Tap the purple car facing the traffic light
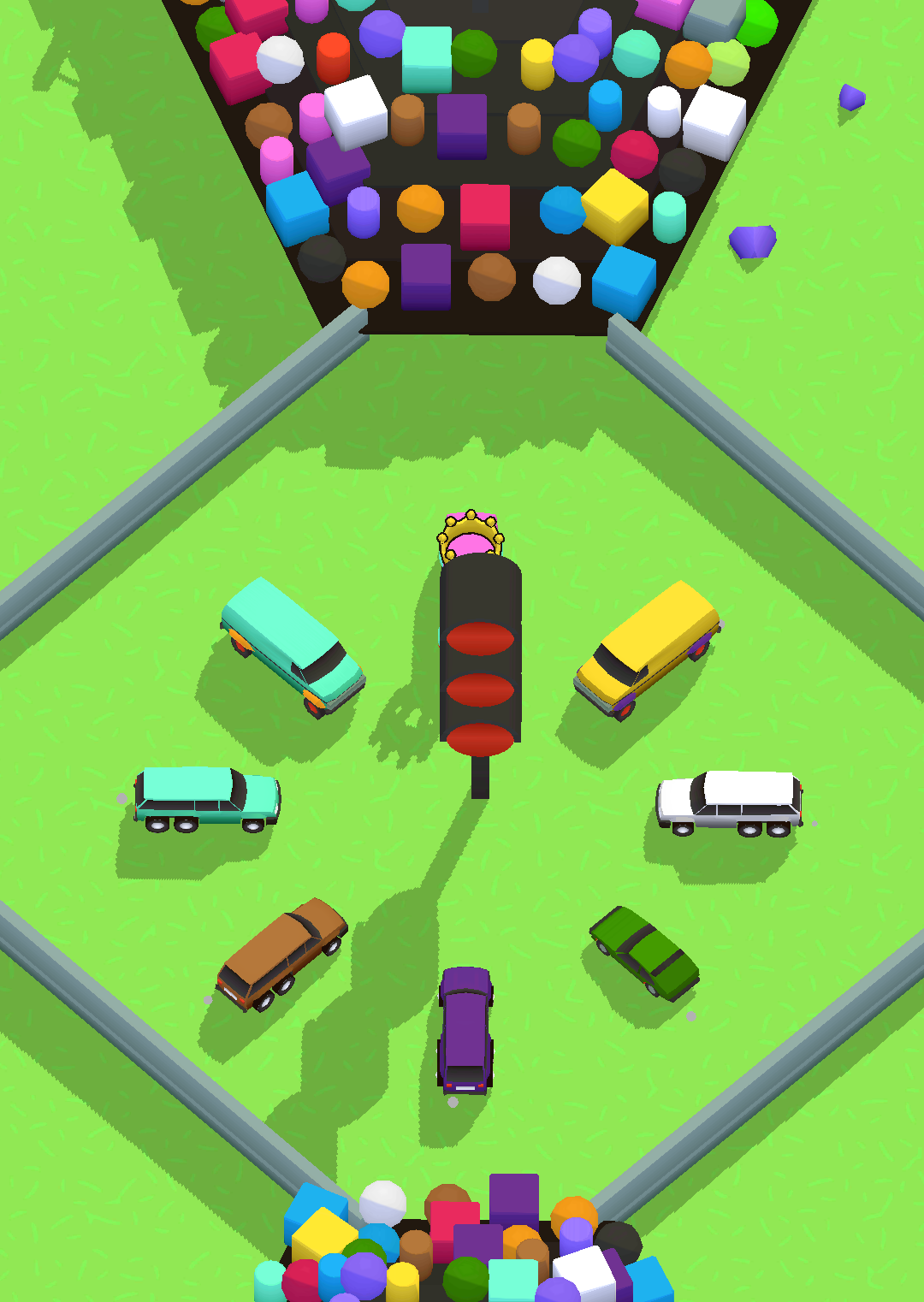The image size is (924, 1302). tap(465, 1029)
